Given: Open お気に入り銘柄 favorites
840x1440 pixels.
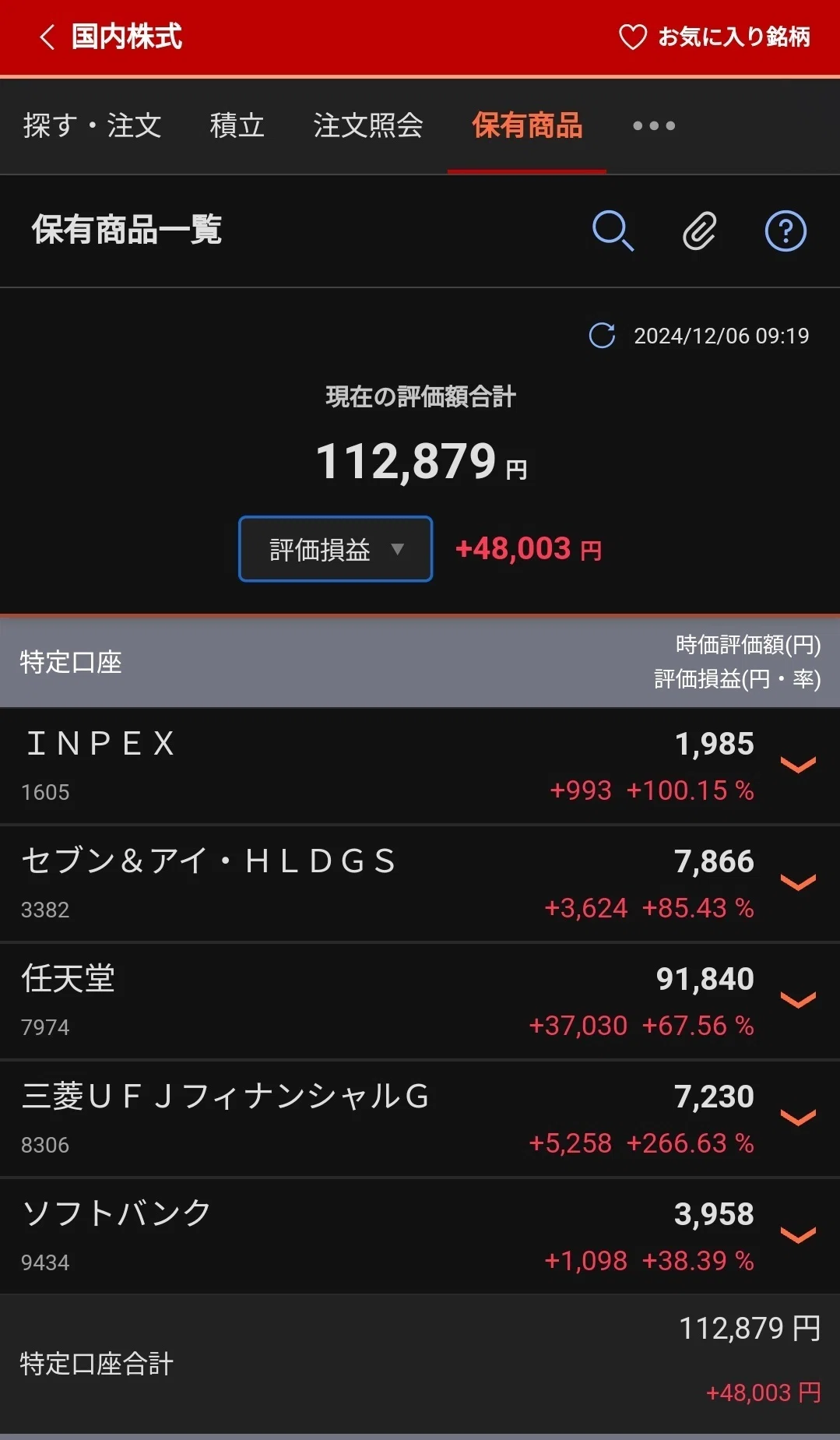Looking at the screenshot, I should [x=714, y=37].
